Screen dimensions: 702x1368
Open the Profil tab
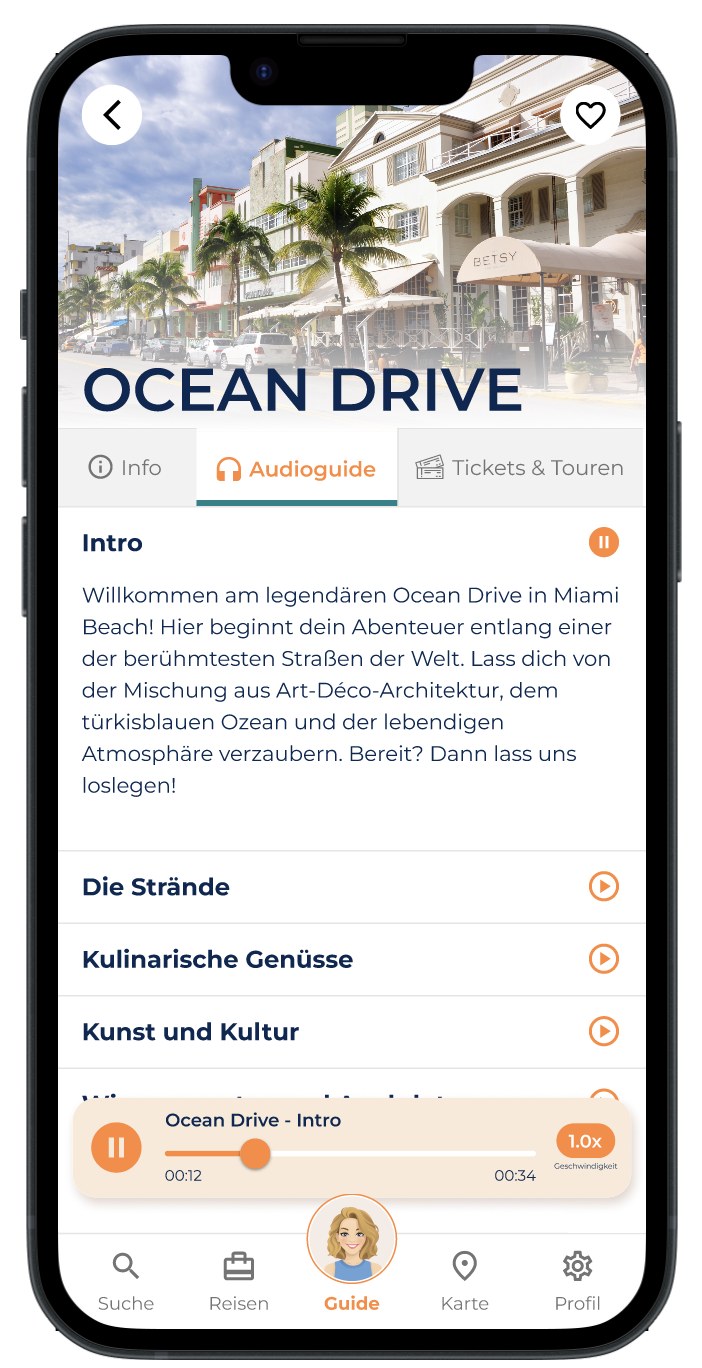577,1280
